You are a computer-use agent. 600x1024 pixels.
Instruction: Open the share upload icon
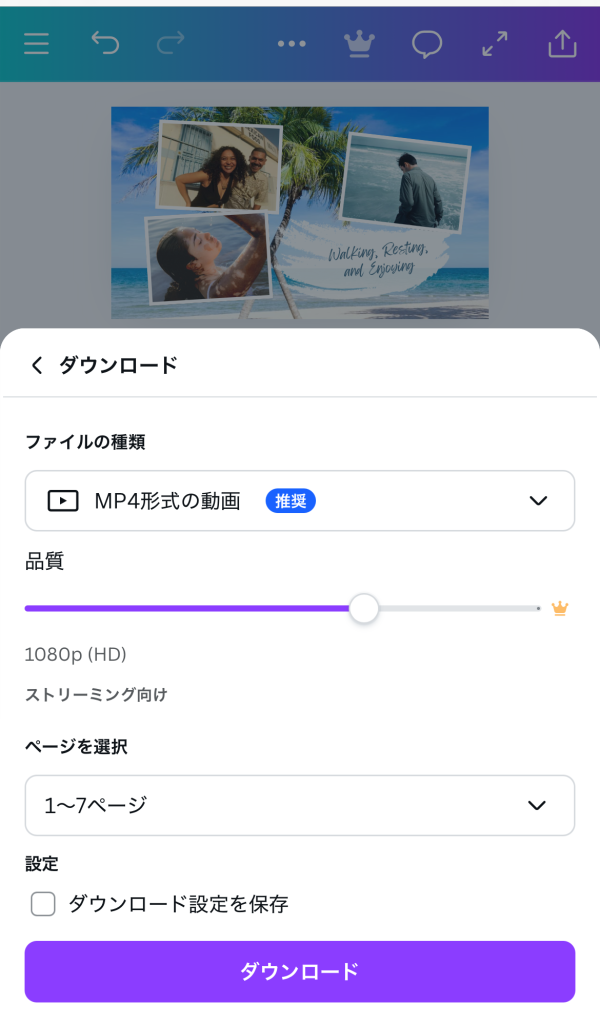pyautogui.click(x=562, y=44)
